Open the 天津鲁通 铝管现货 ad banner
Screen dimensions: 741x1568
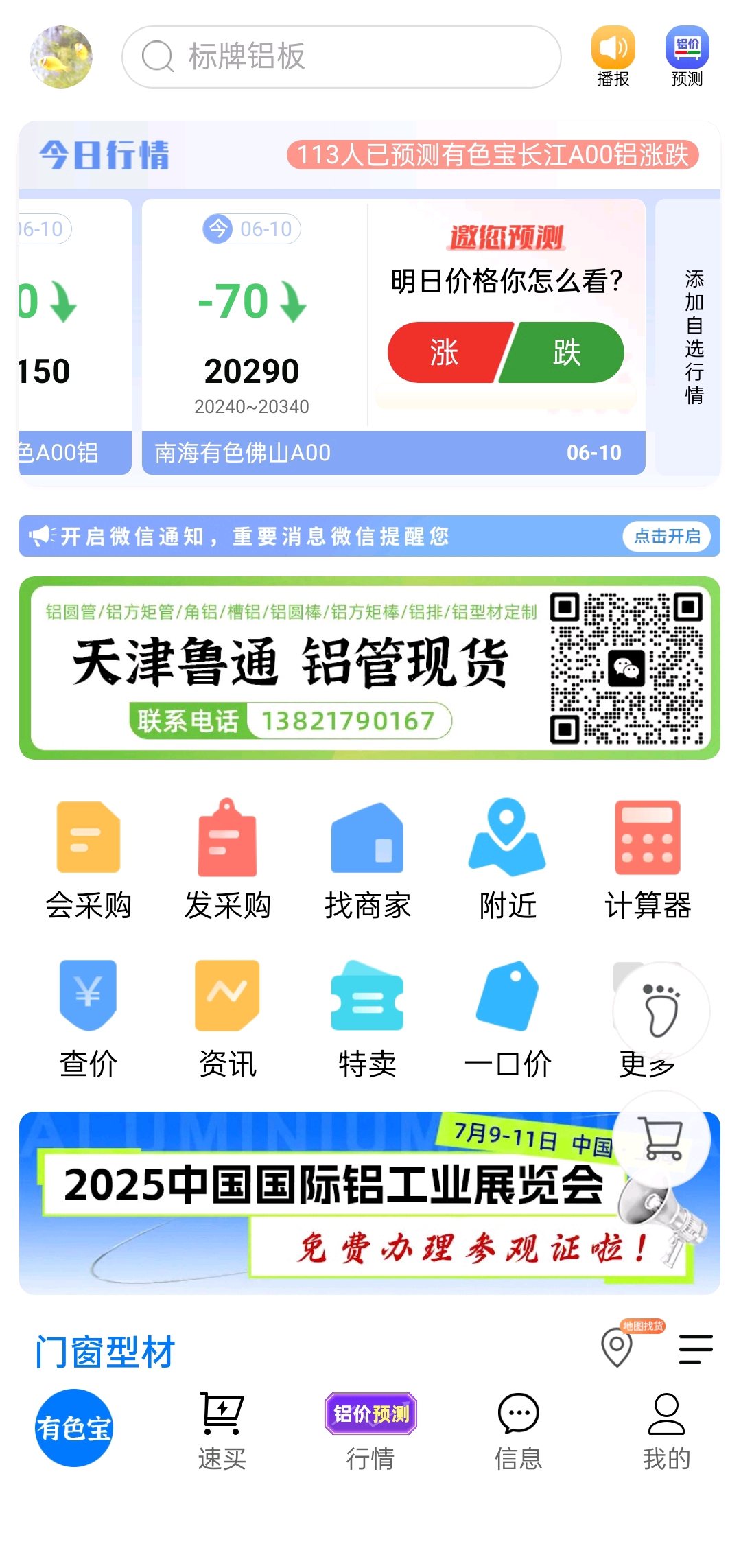[x=370, y=668]
